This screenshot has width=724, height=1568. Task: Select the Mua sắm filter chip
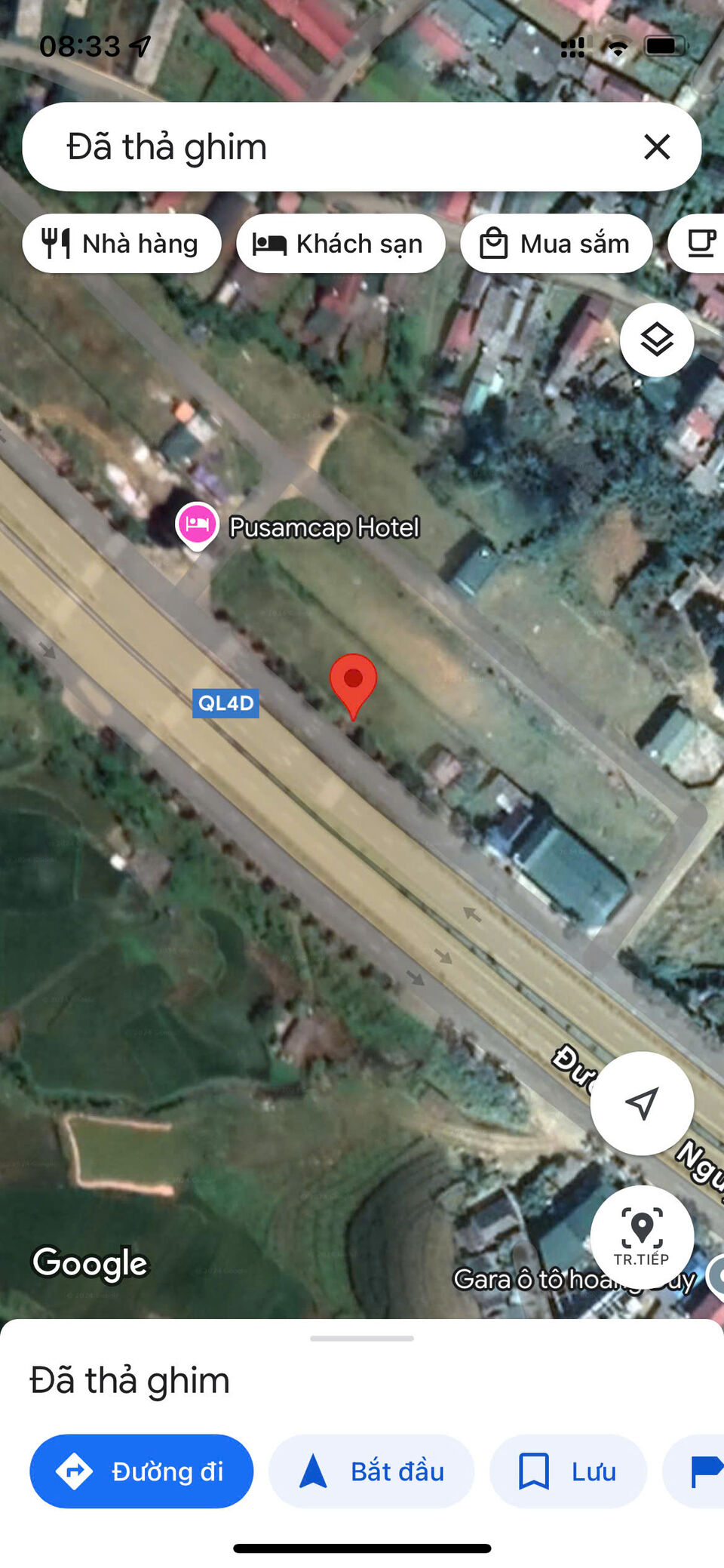coord(556,244)
